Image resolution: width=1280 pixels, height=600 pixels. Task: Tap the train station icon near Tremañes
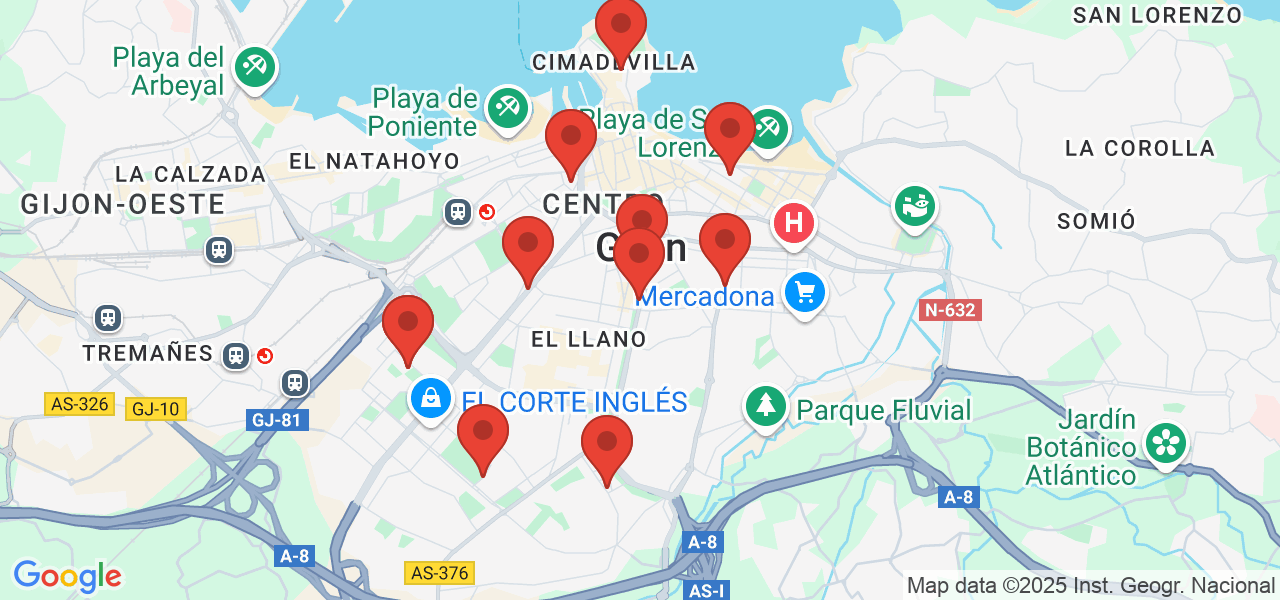236,355
